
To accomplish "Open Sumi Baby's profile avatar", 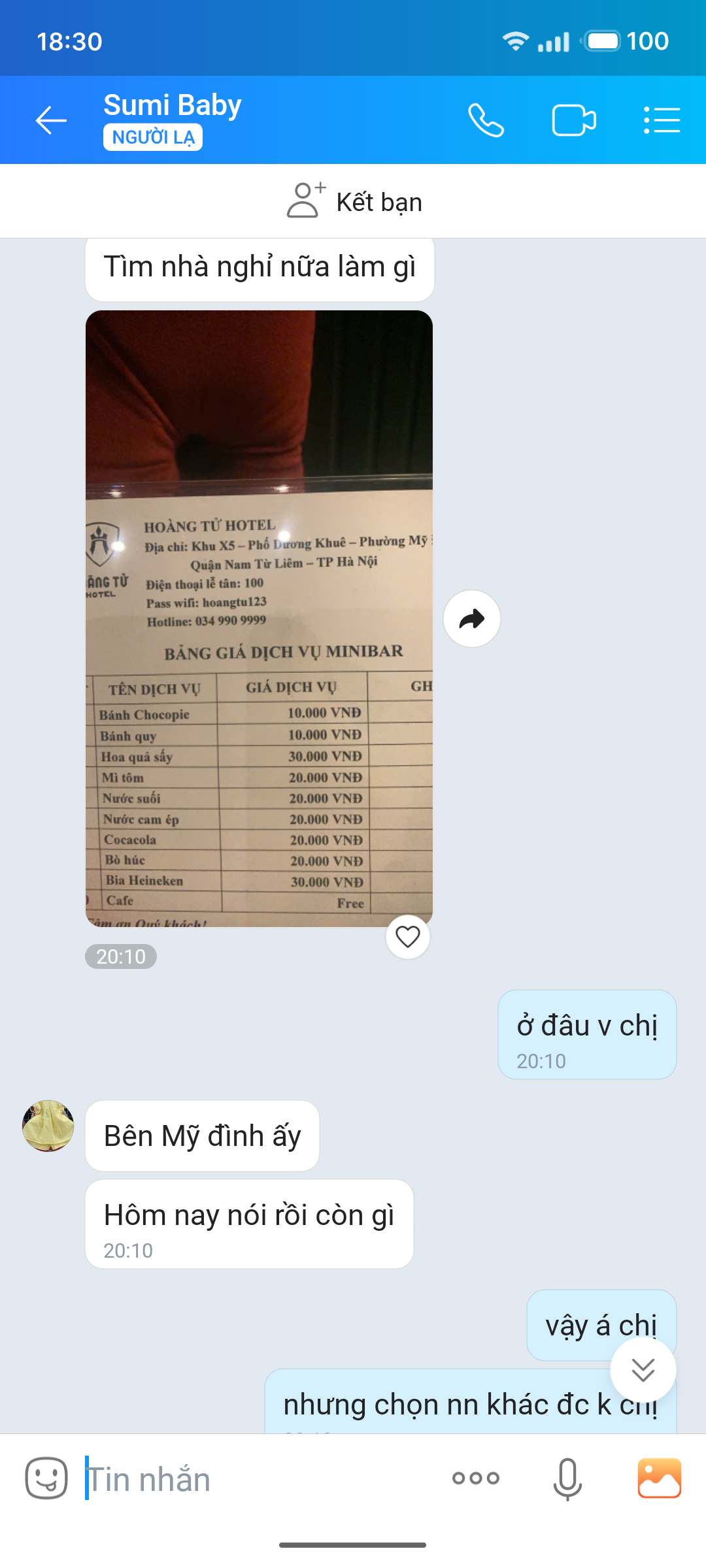I will pos(48,1126).
